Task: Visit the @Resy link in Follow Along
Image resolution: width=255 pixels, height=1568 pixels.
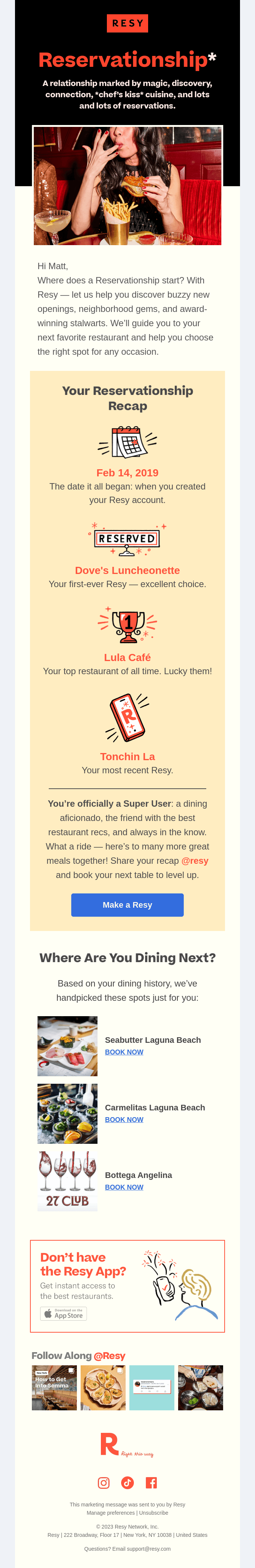Action: (109, 1356)
